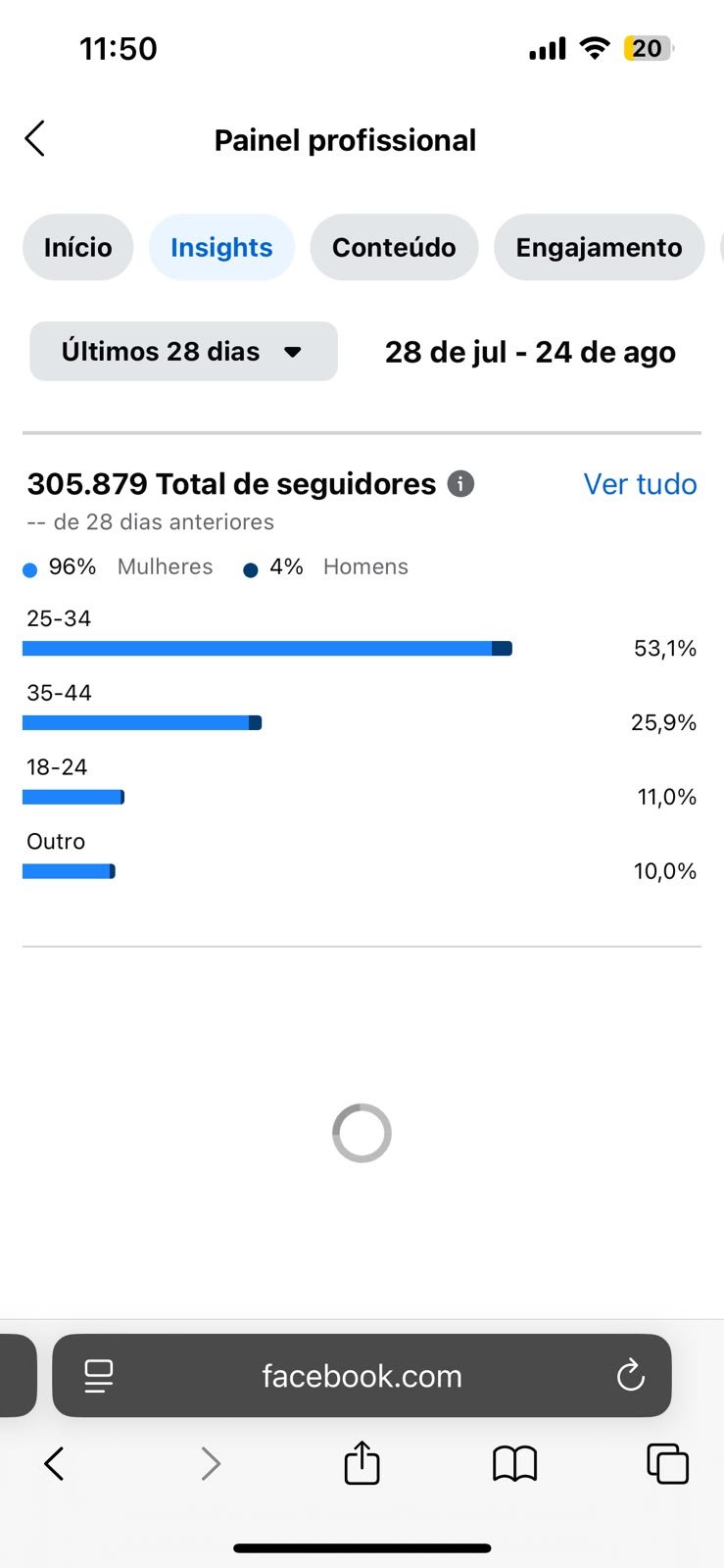Viewport: 724px width, 1568px height.
Task: Open the Ver tudo link
Action: click(x=640, y=484)
